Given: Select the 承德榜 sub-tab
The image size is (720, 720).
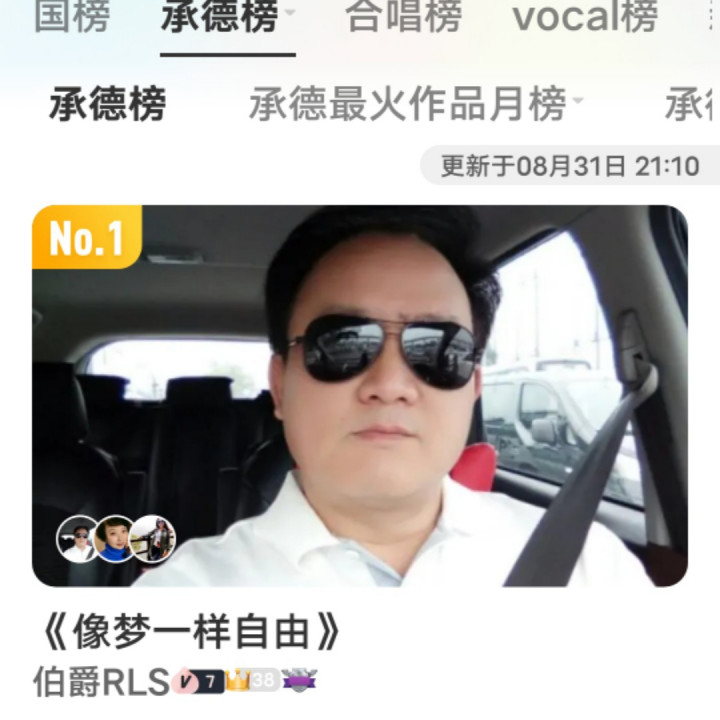Looking at the screenshot, I should (x=107, y=105).
